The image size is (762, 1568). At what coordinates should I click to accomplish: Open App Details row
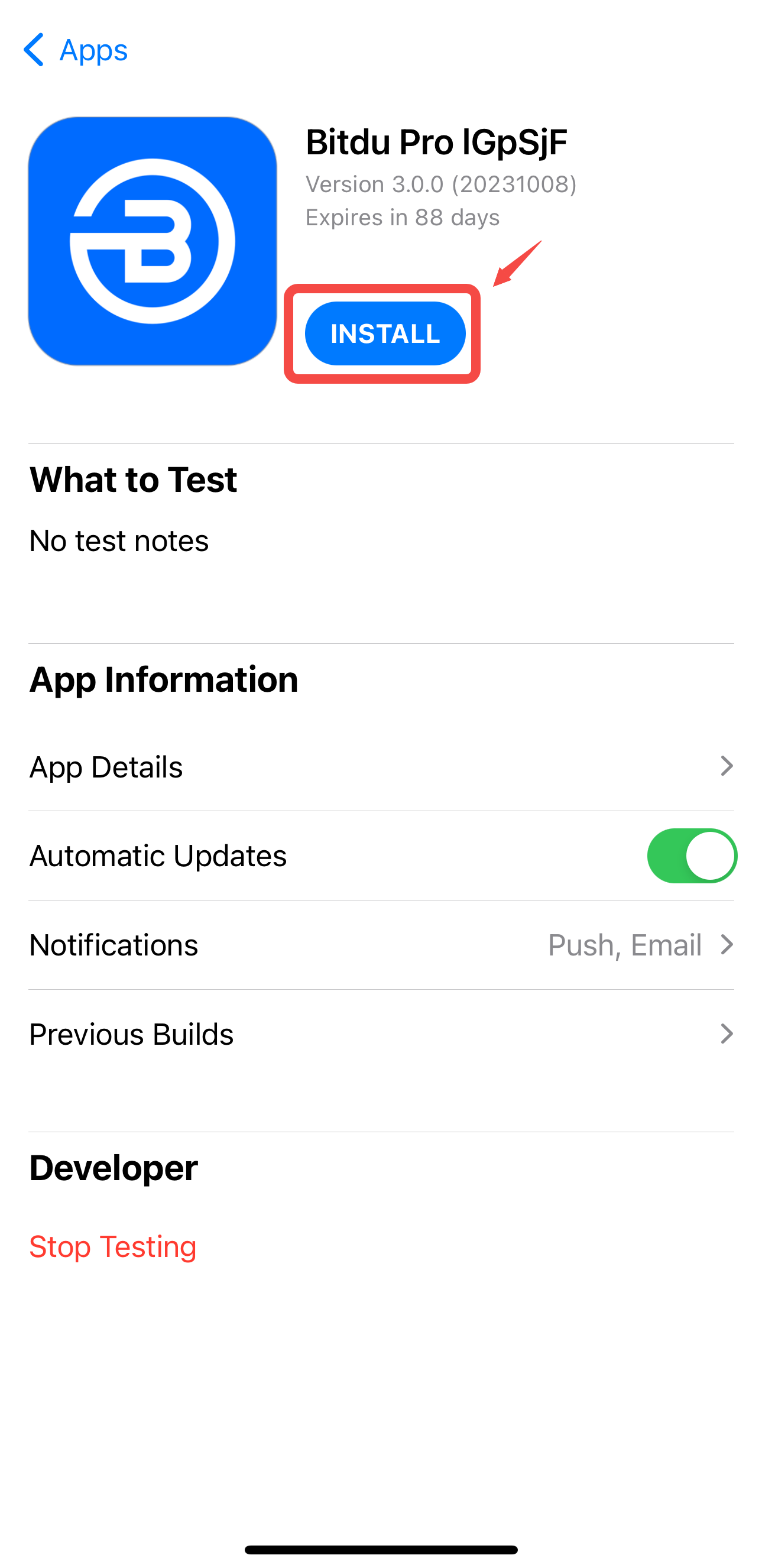point(381,766)
